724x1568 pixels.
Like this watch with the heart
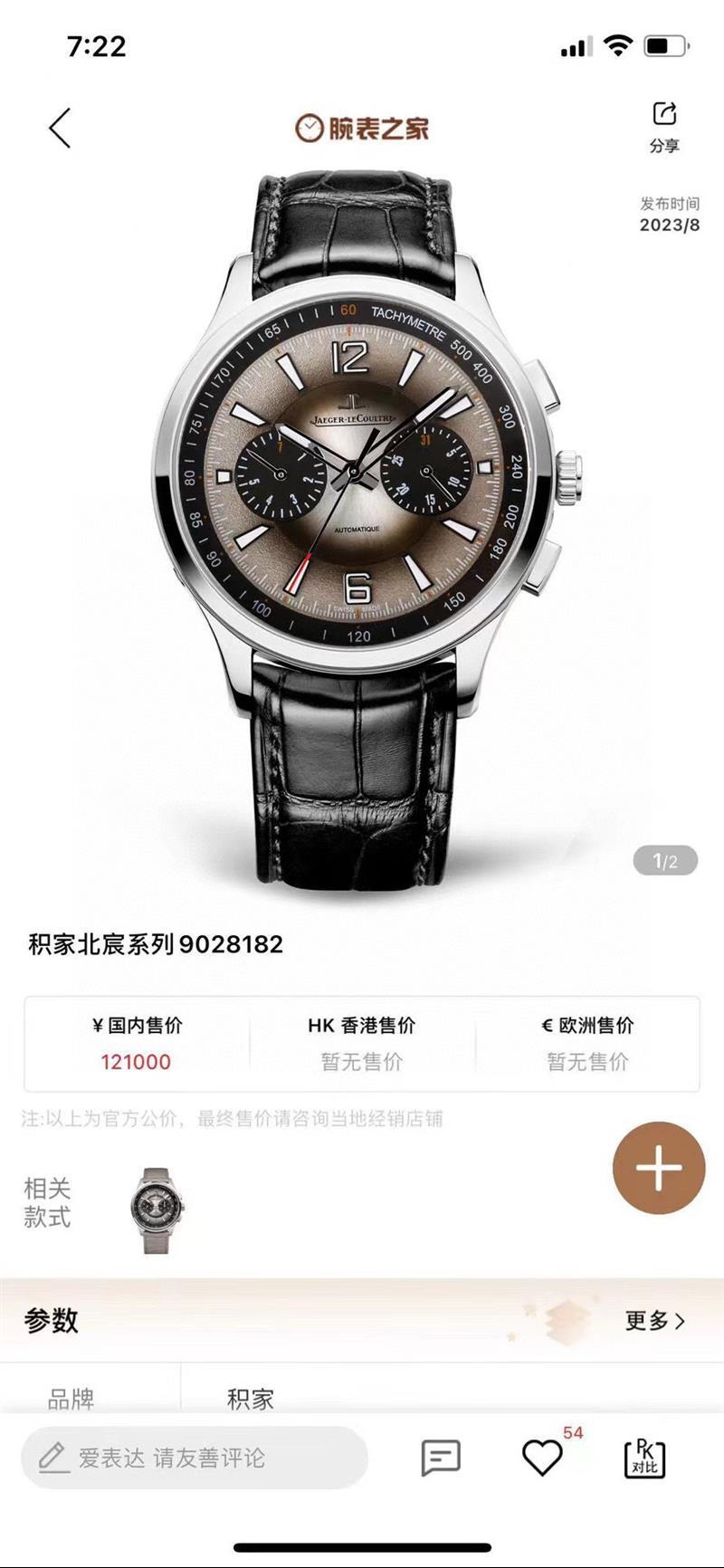[542, 1458]
